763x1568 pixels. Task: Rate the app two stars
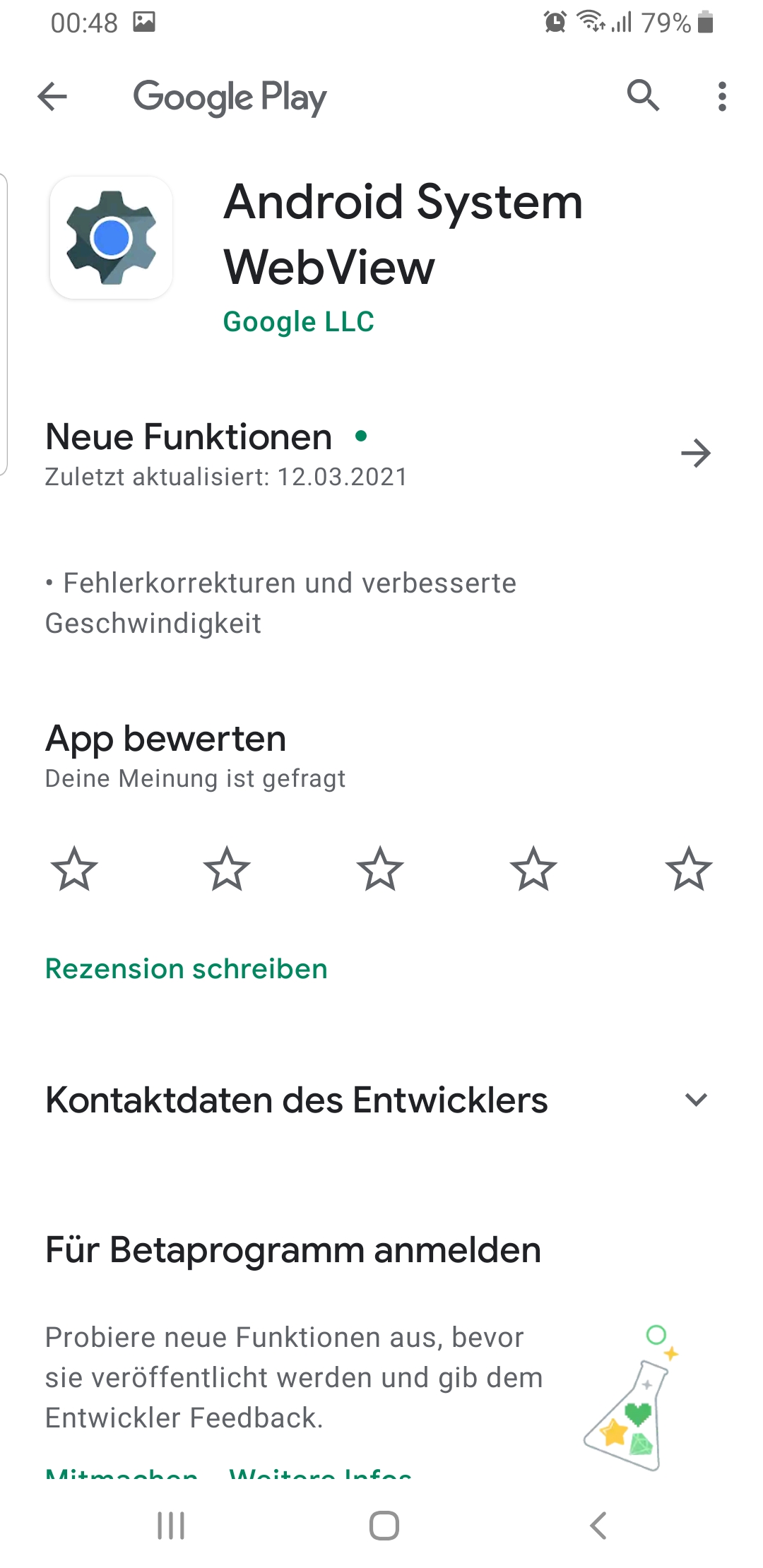pos(227,869)
